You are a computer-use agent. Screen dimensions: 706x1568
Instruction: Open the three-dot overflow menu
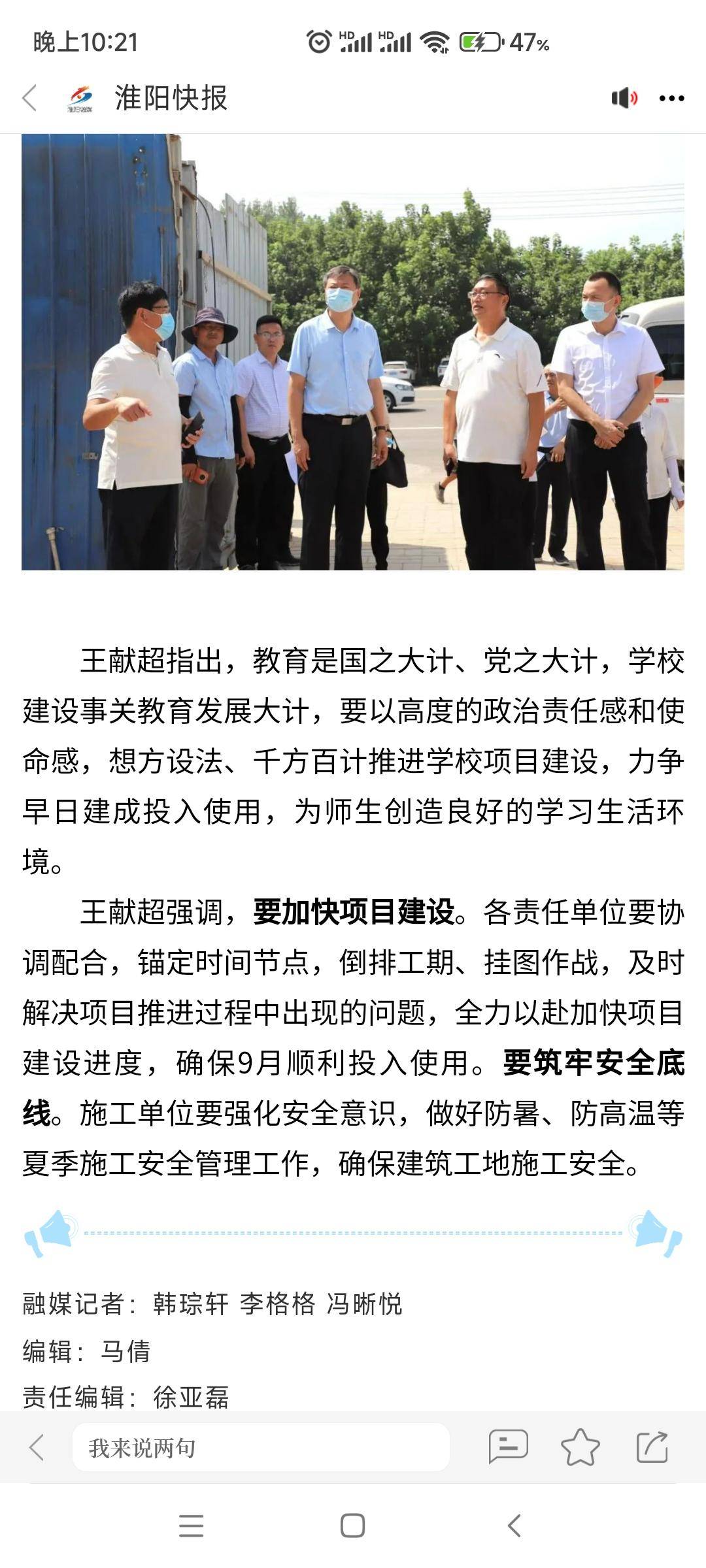pos(671,99)
